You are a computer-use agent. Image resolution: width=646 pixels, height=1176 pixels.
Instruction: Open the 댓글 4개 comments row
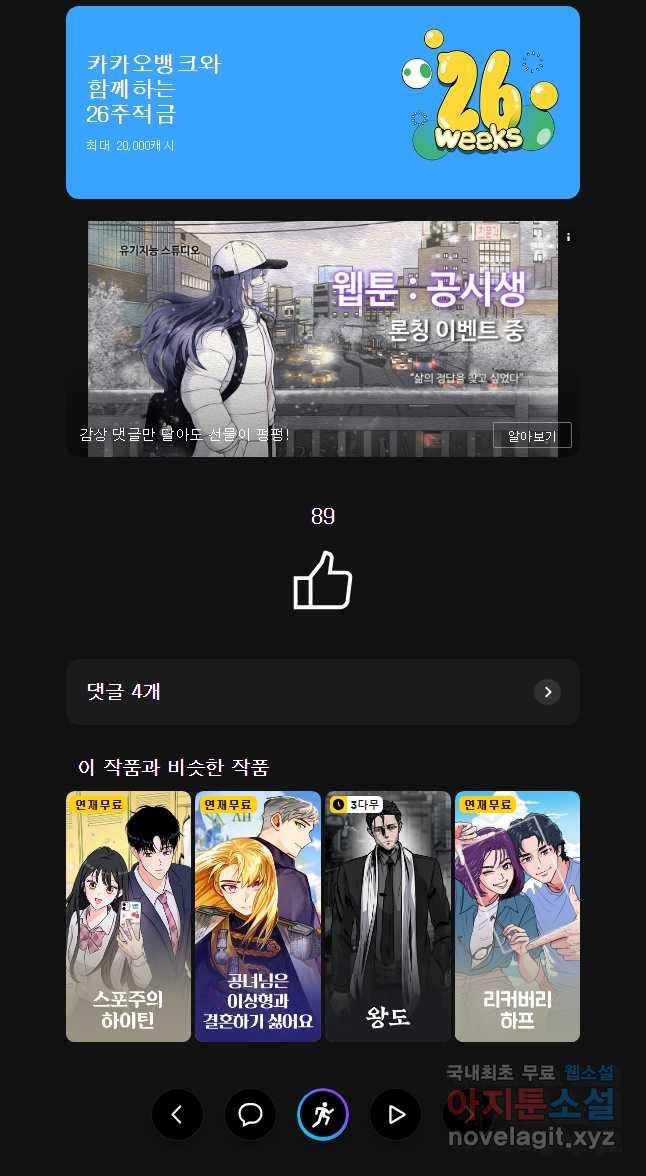tap(322, 692)
